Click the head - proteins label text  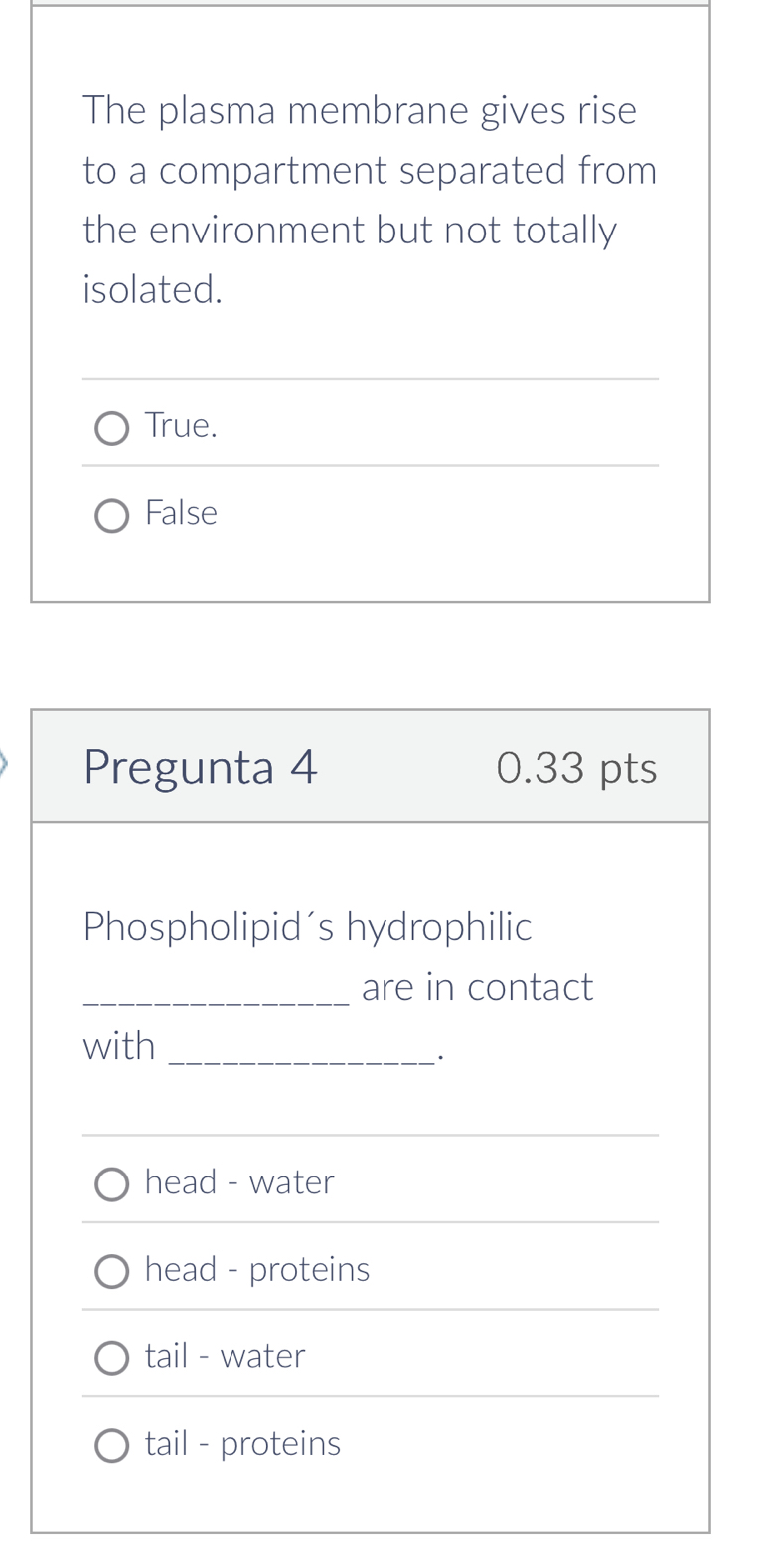pyautogui.click(x=256, y=1268)
